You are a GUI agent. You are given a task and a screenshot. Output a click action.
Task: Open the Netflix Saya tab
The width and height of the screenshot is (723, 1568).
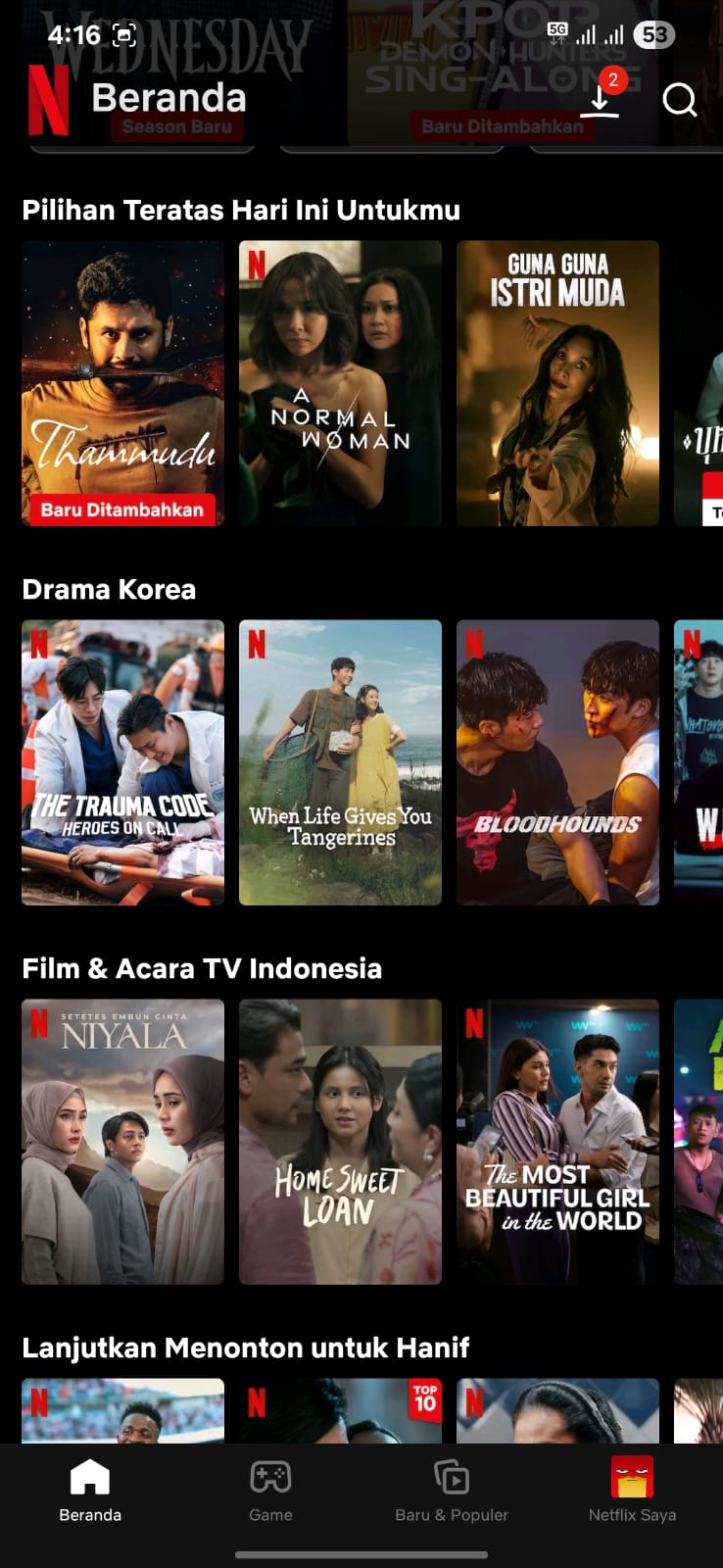pos(632,1492)
